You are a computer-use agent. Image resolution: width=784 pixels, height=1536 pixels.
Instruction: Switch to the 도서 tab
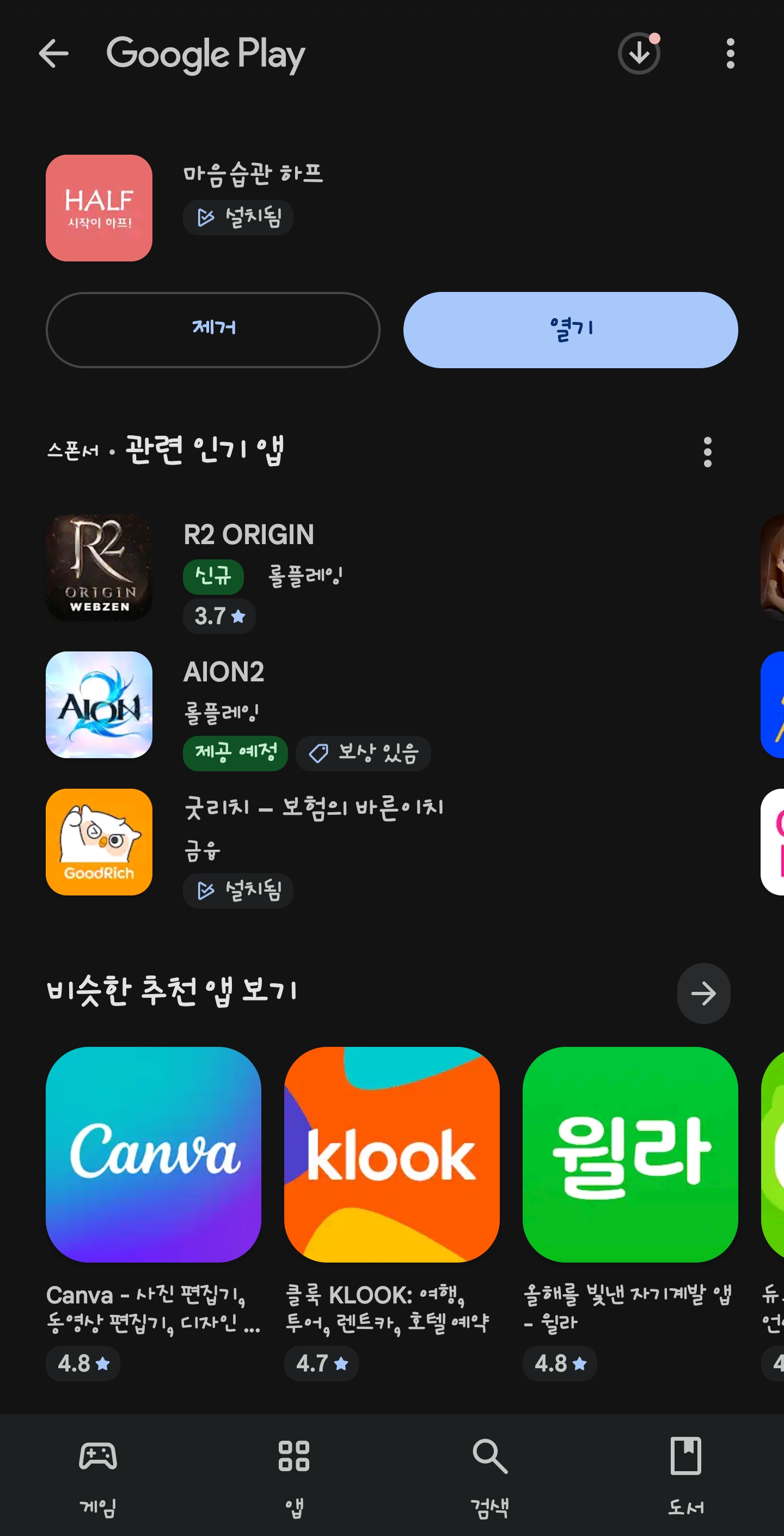685,1474
